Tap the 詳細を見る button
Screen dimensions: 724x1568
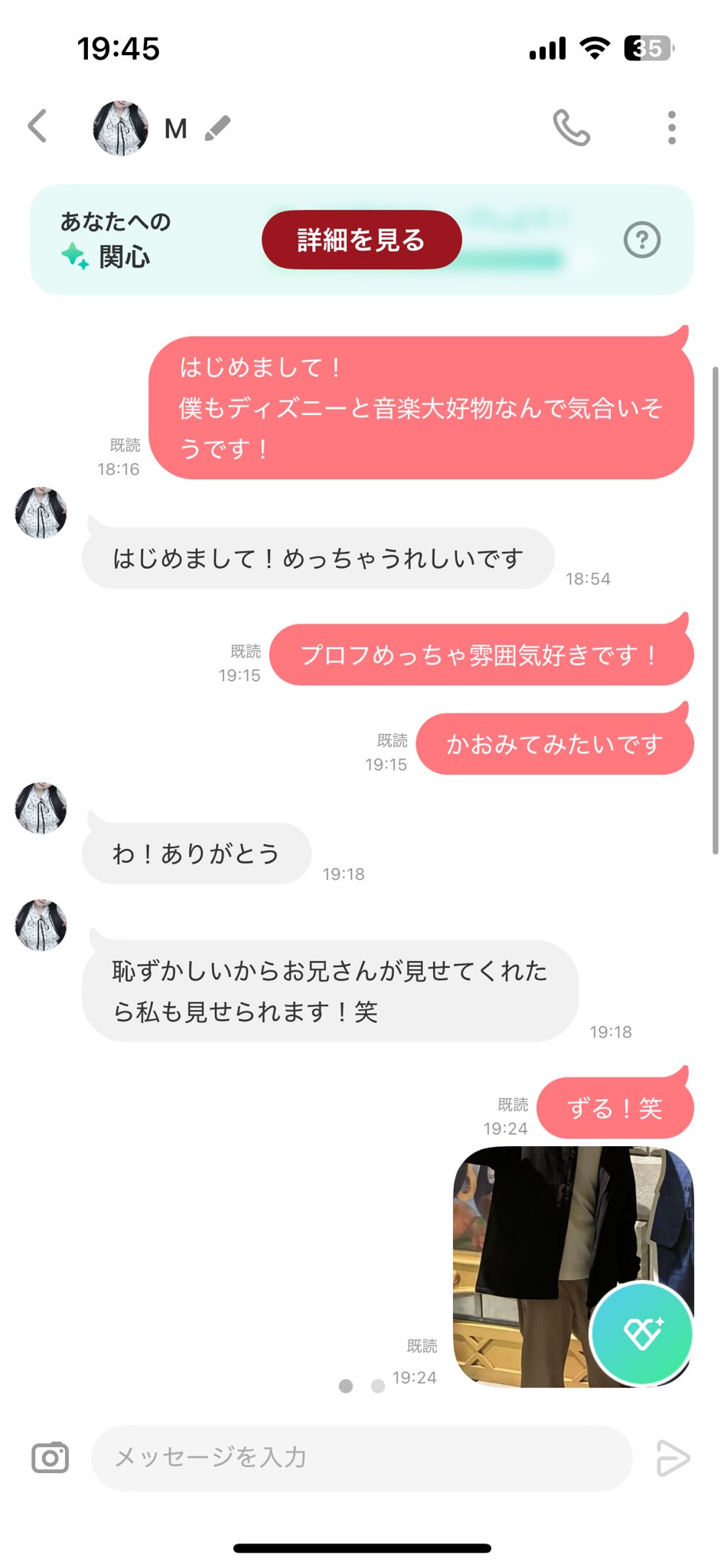point(361,240)
